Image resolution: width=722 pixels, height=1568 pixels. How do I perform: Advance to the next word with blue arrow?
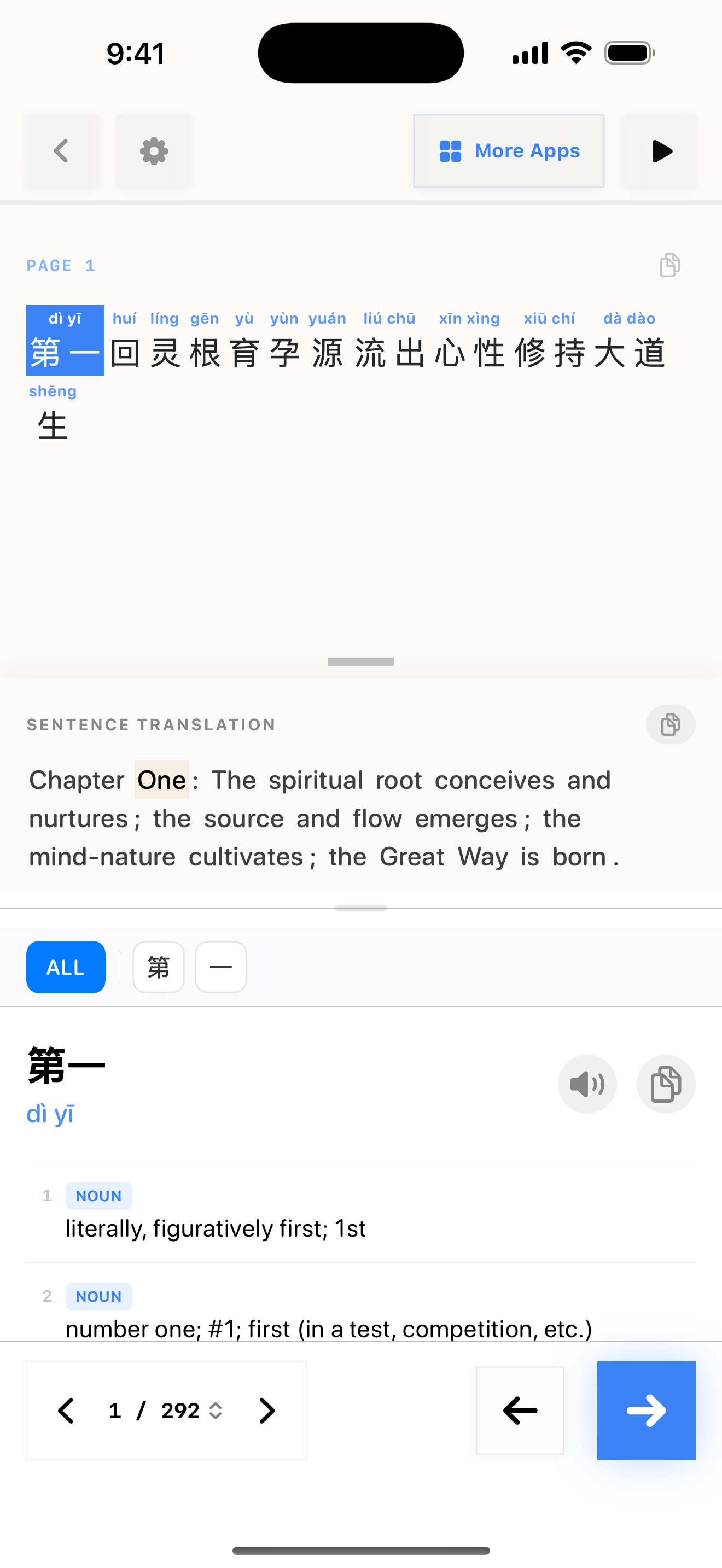coord(646,1411)
